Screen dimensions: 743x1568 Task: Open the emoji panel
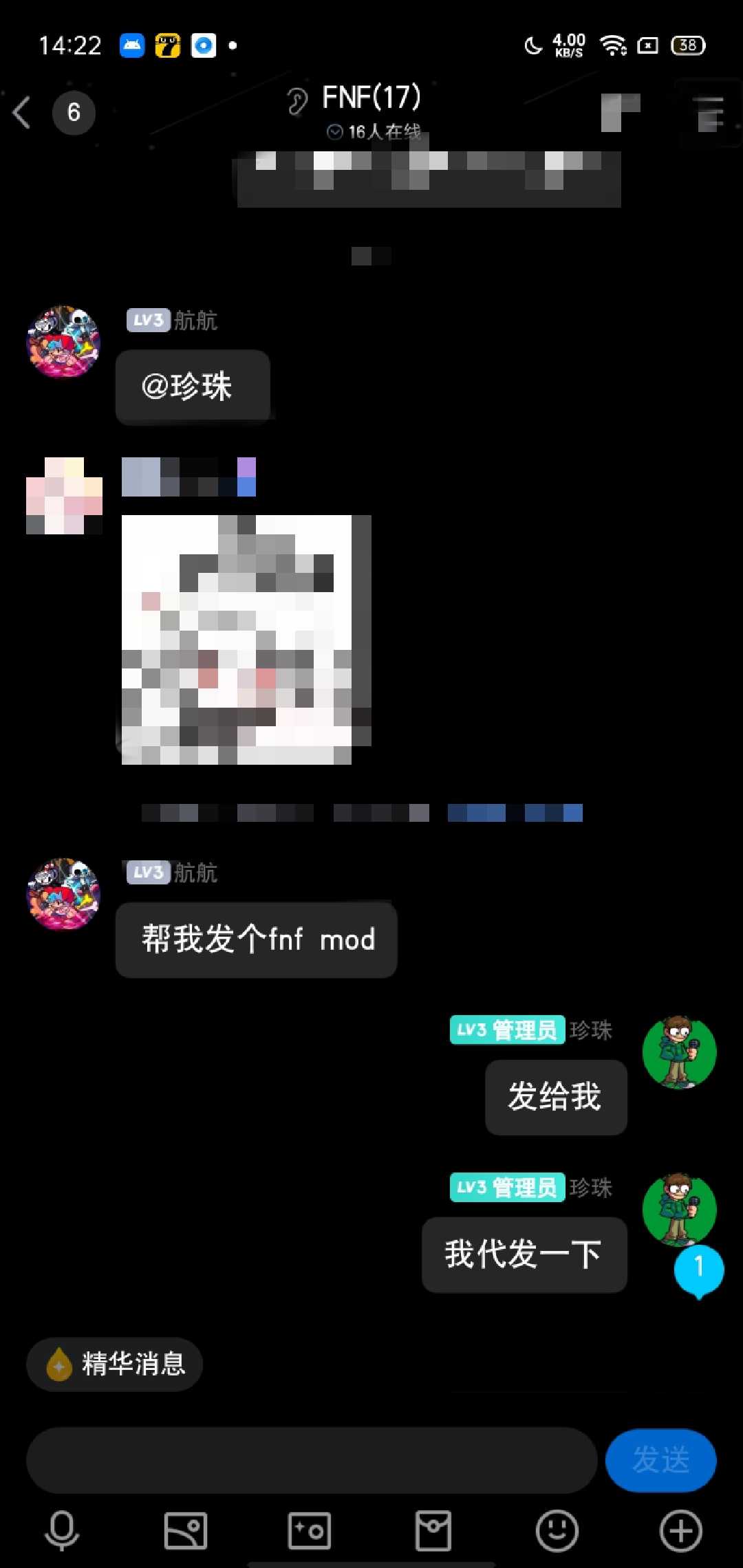(557, 1531)
